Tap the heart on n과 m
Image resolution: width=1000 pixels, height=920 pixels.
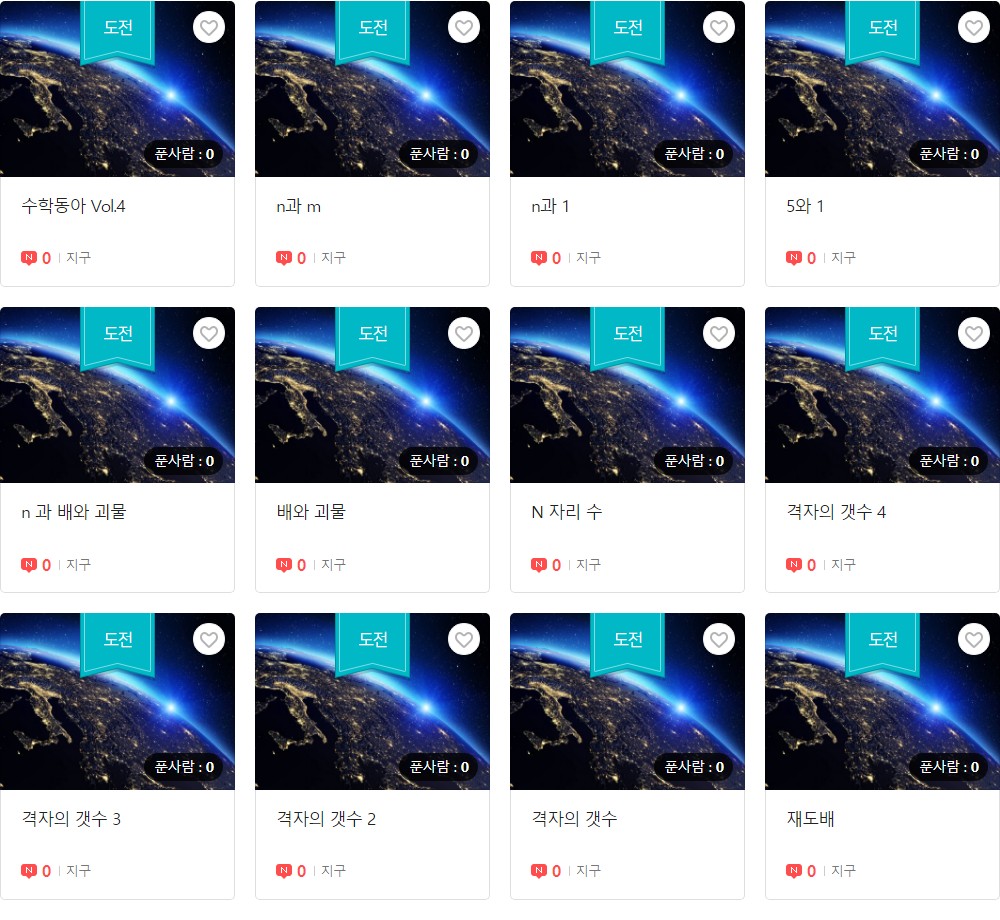(x=464, y=28)
